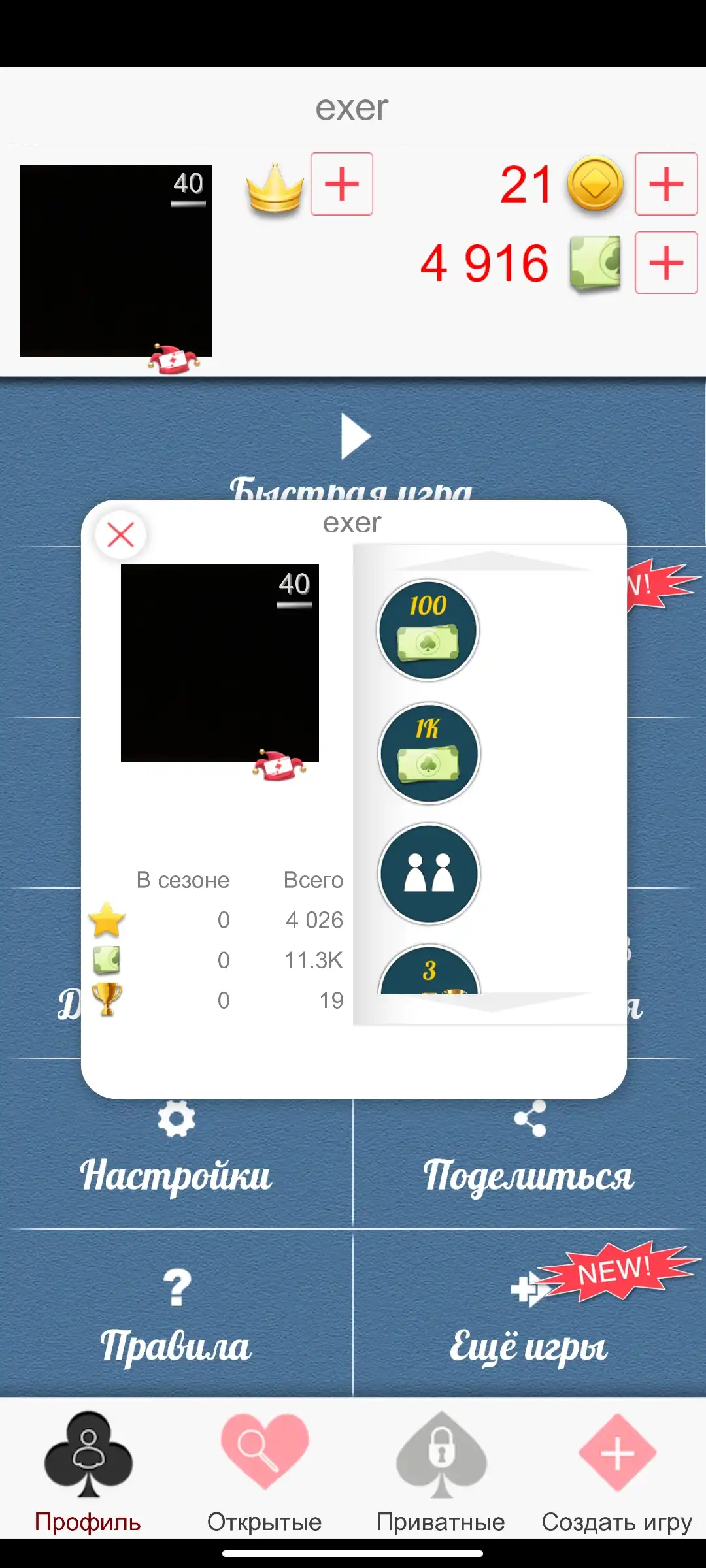This screenshot has height=1568, width=706.
Task: Open Ещё игры more games
Action: tap(529, 1315)
